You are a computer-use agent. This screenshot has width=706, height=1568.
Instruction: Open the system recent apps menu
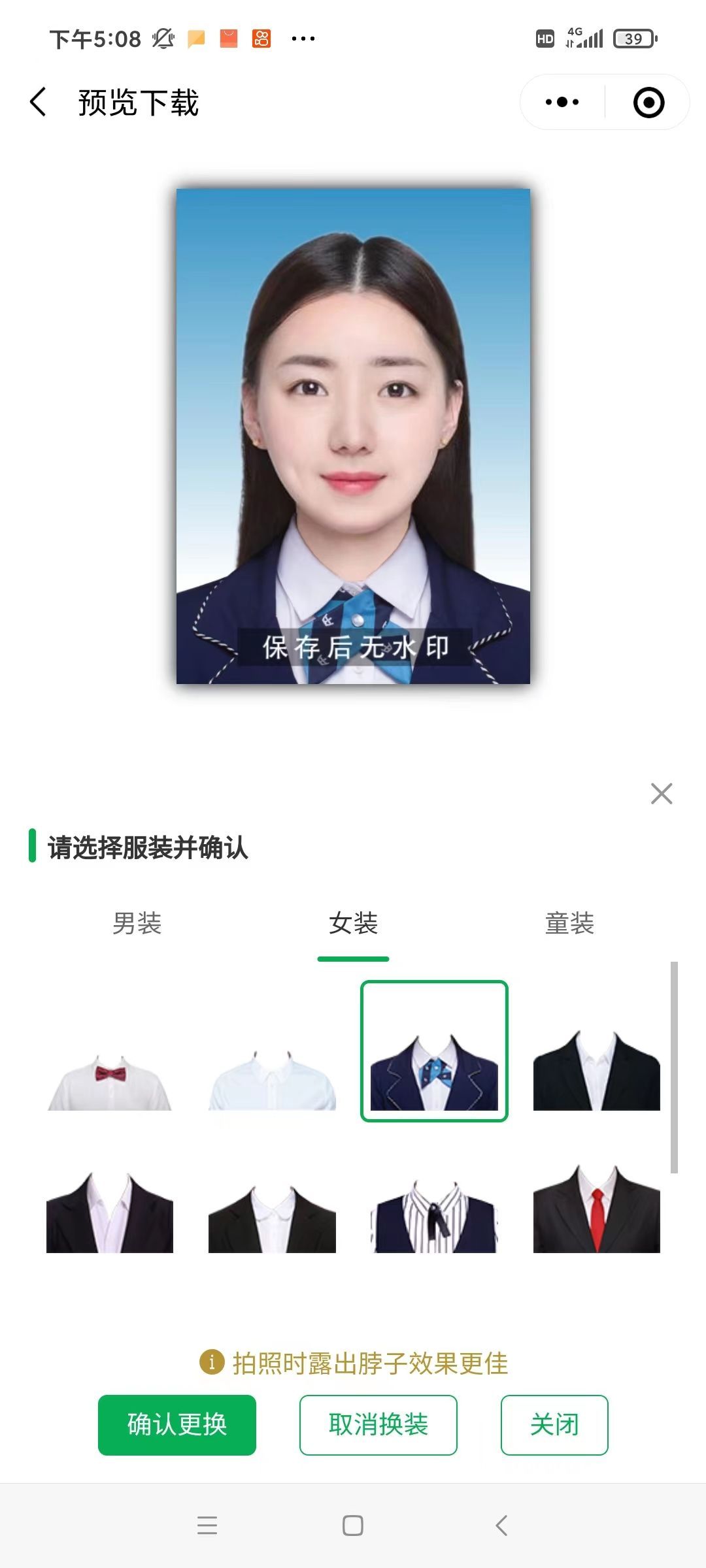207,1526
